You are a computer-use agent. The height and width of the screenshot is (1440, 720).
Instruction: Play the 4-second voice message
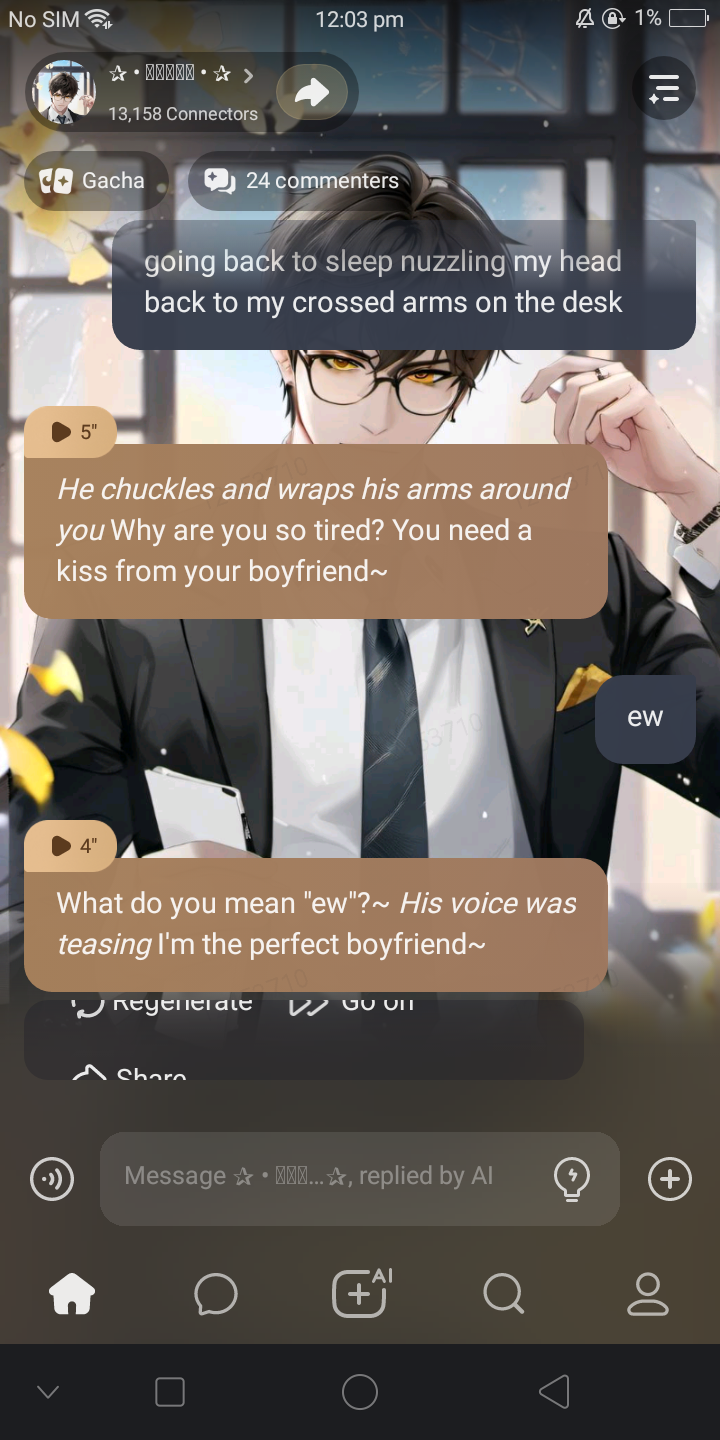tap(72, 846)
